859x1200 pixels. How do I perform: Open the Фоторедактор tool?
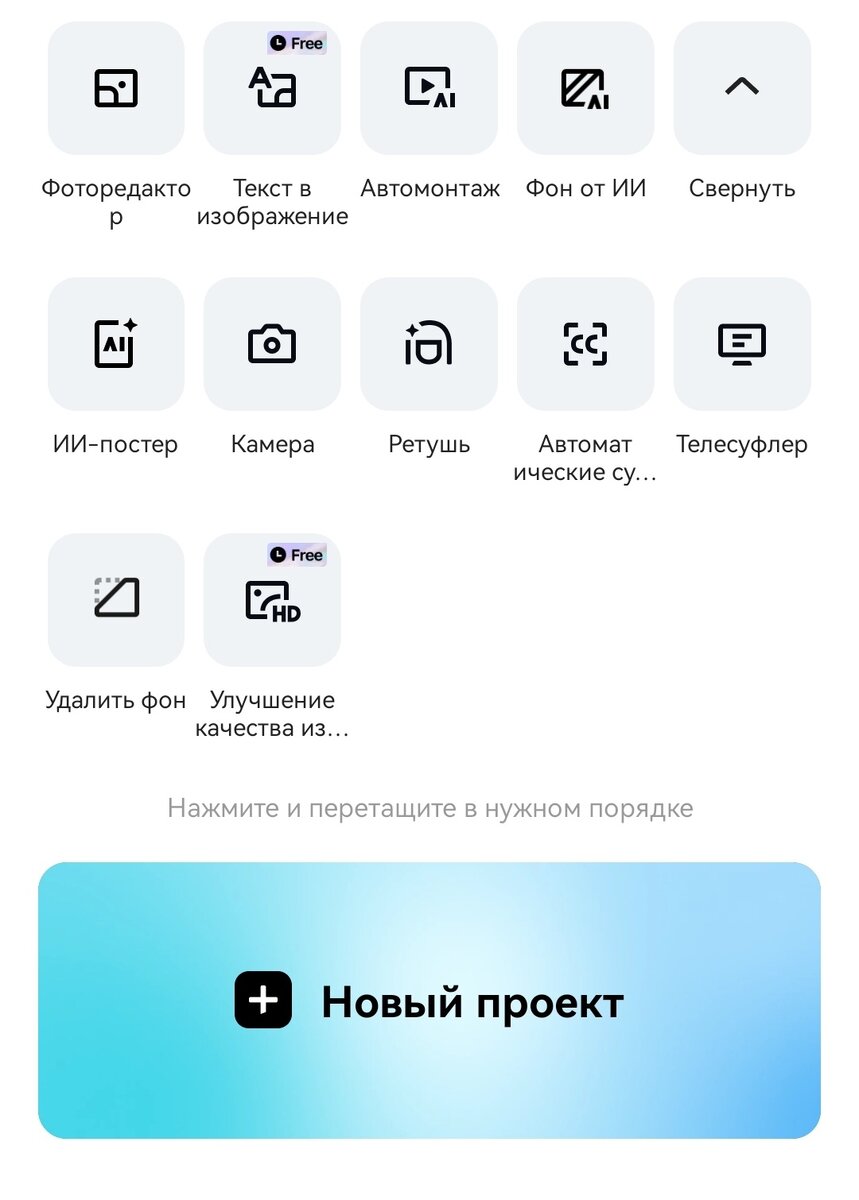point(115,88)
